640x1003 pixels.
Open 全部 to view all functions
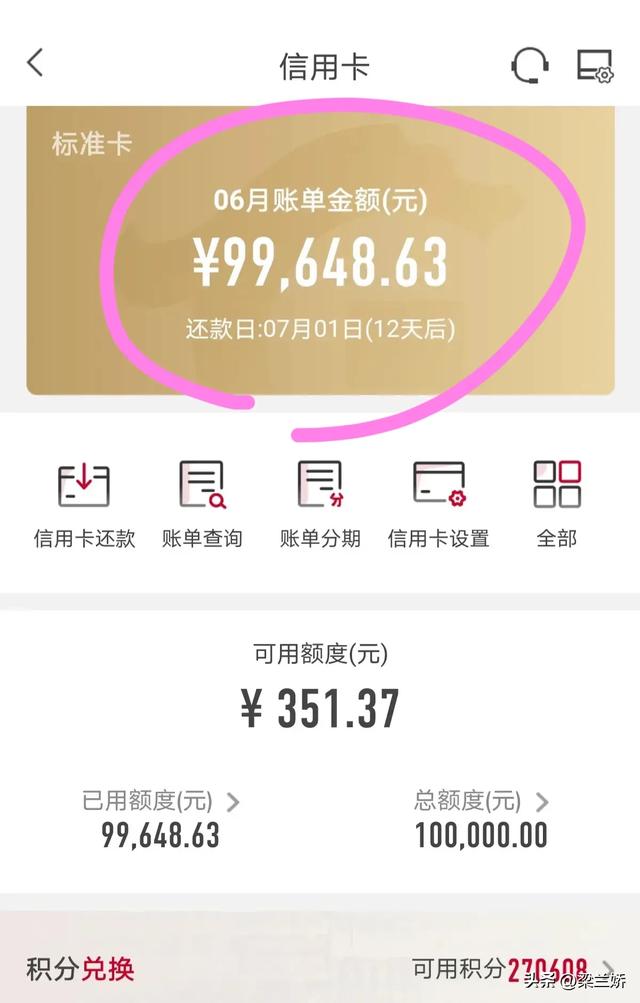[557, 505]
